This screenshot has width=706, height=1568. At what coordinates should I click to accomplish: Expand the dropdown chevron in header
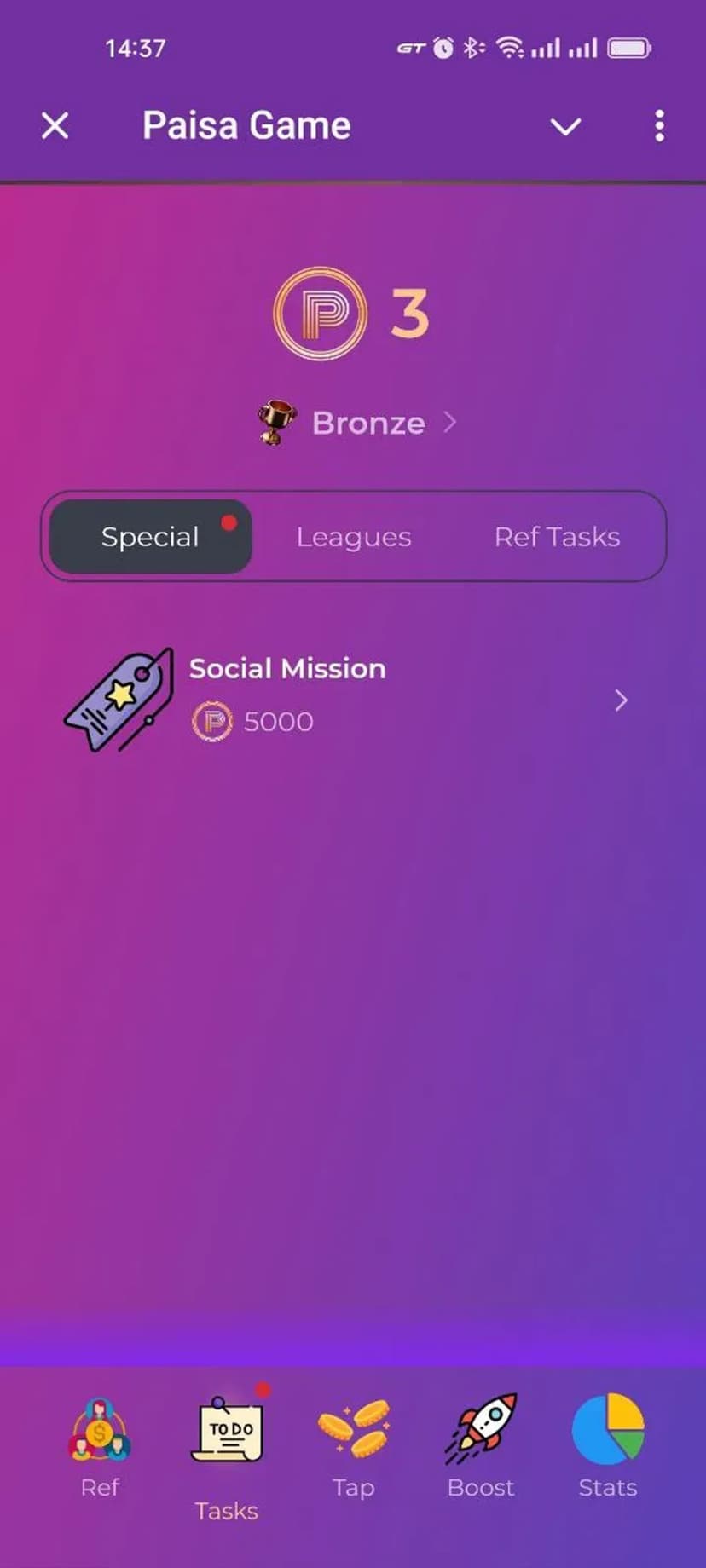coord(565,127)
